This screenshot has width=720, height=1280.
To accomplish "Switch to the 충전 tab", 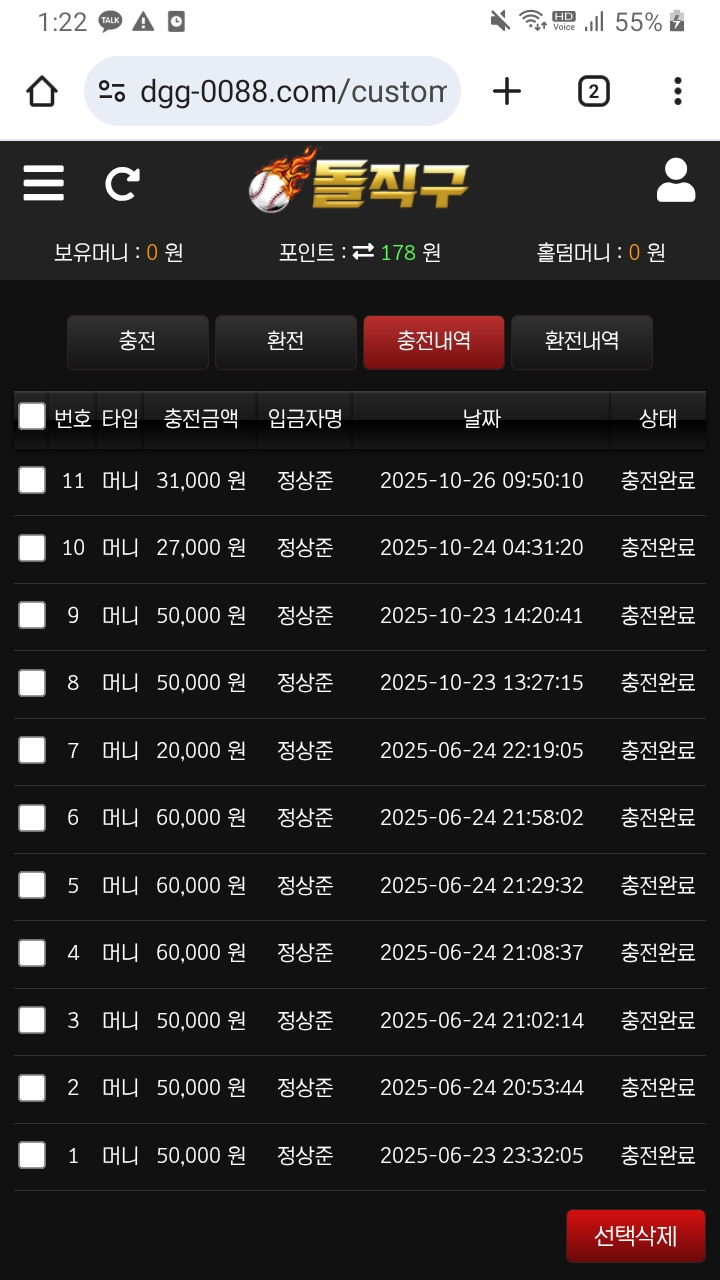I will pos(138,342).
